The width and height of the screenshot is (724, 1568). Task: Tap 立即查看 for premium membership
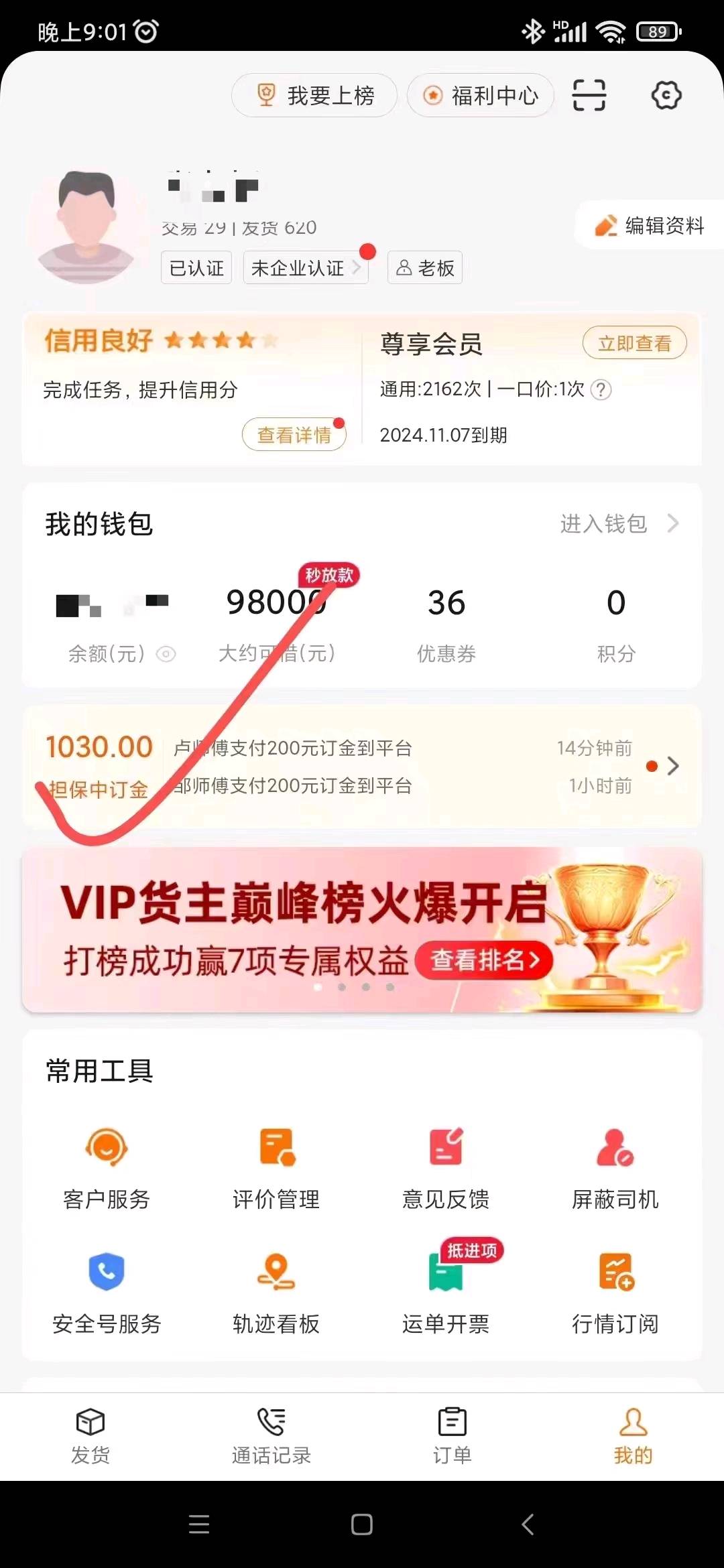click(633, 344)
